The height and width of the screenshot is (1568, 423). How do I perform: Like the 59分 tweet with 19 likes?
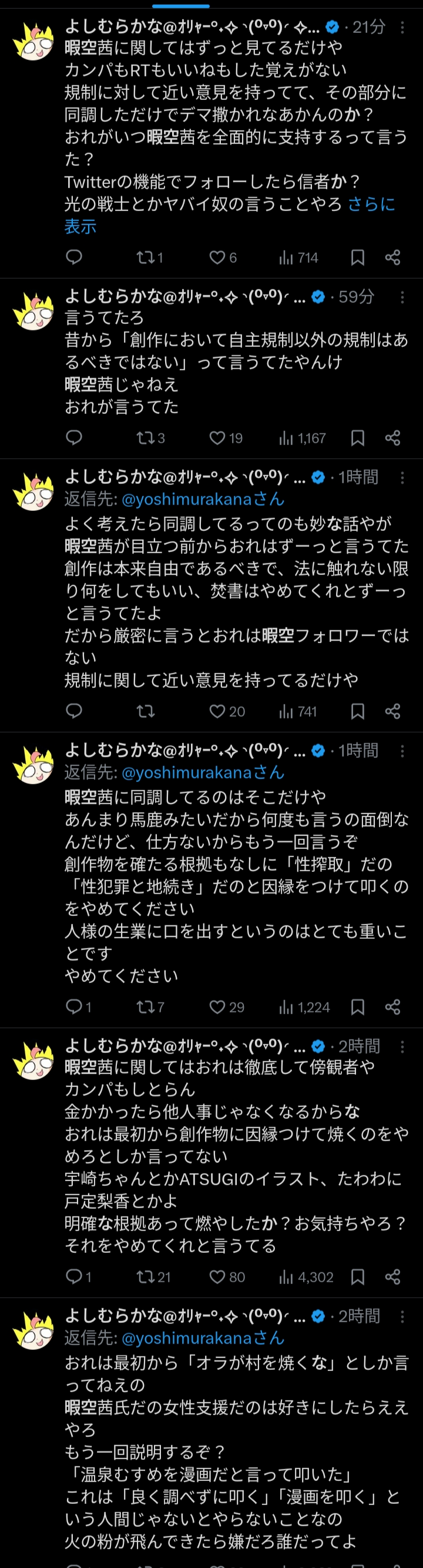226,437
